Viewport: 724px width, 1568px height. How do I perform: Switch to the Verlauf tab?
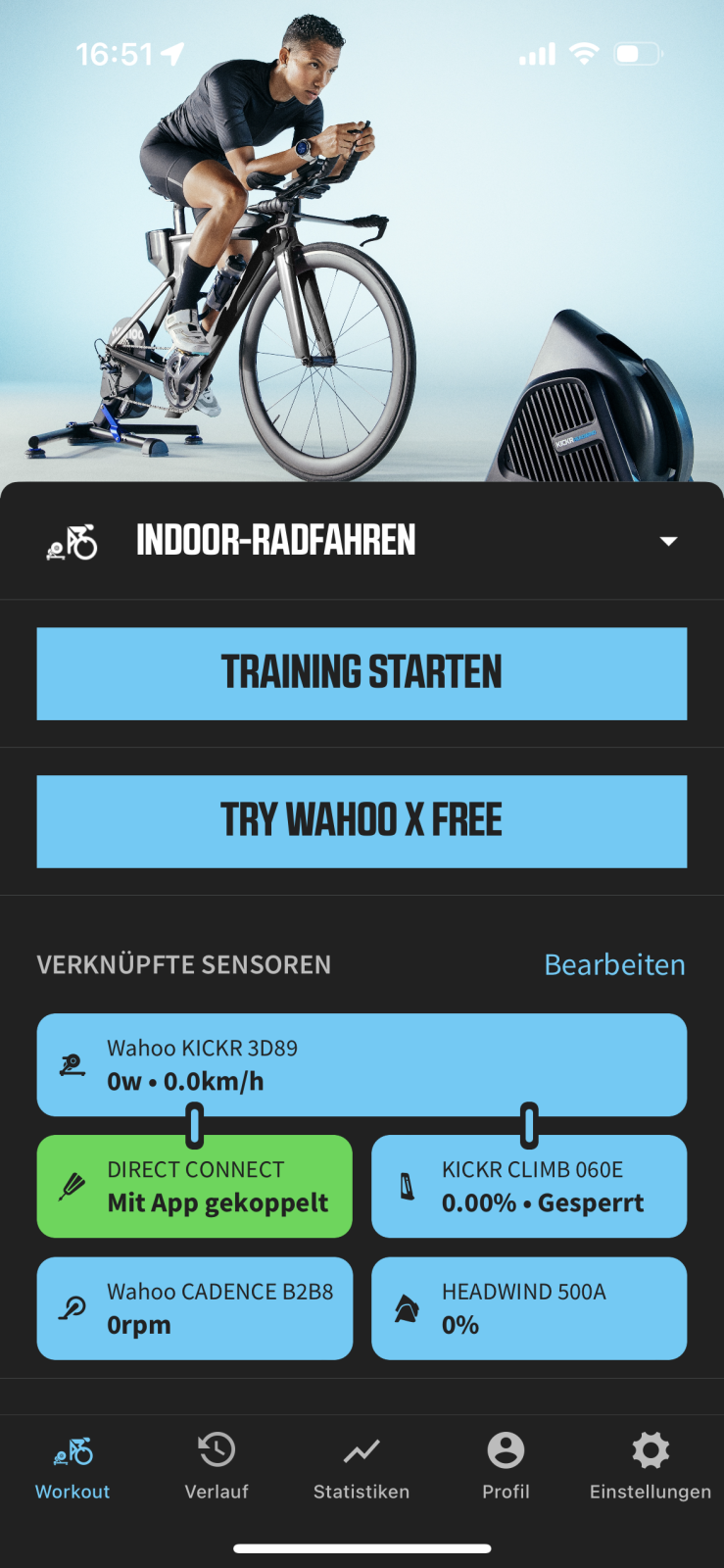[217, 1467]
